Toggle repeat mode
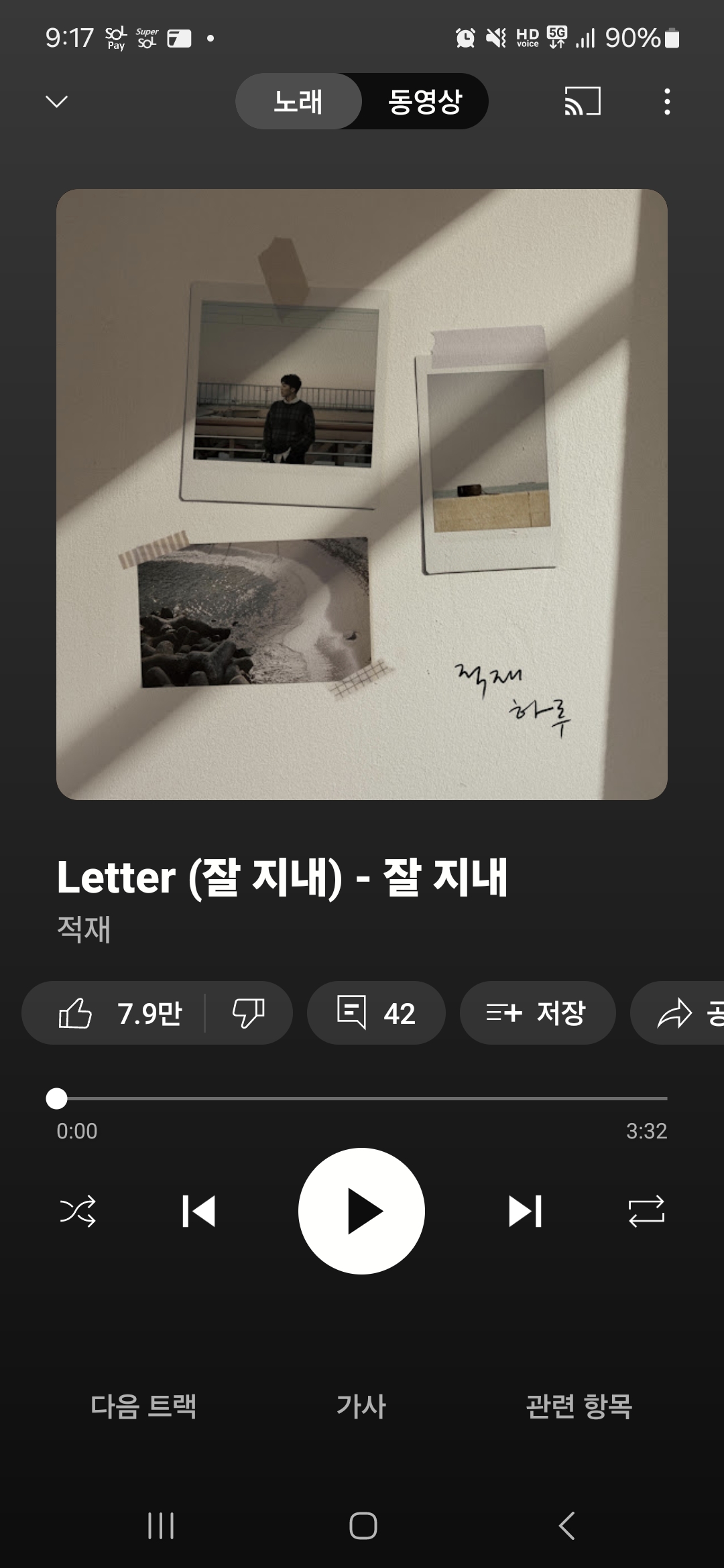 coord(646,1211)
